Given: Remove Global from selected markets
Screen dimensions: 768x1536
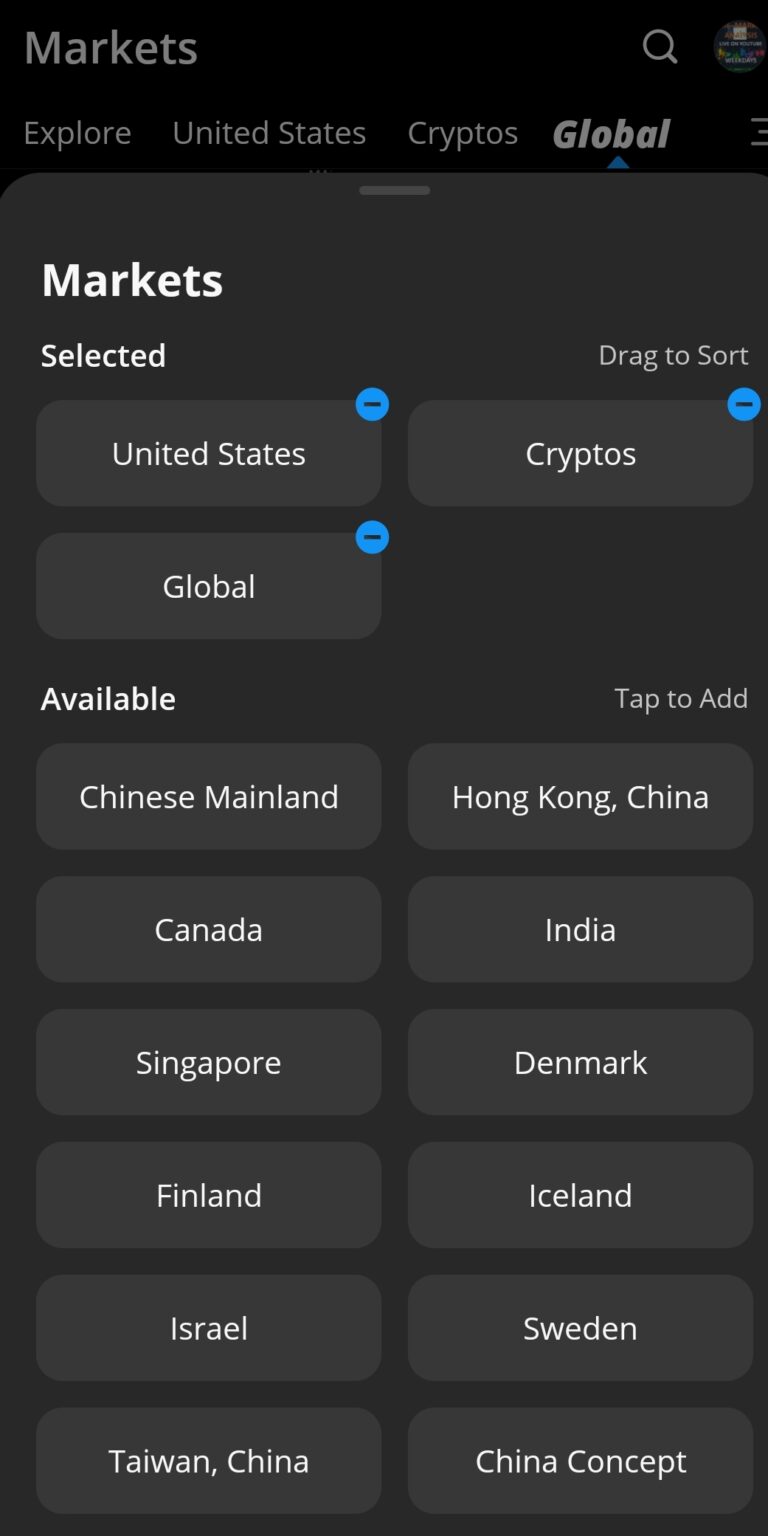Looking at the screenshot, I should click(x=372, y=538).
